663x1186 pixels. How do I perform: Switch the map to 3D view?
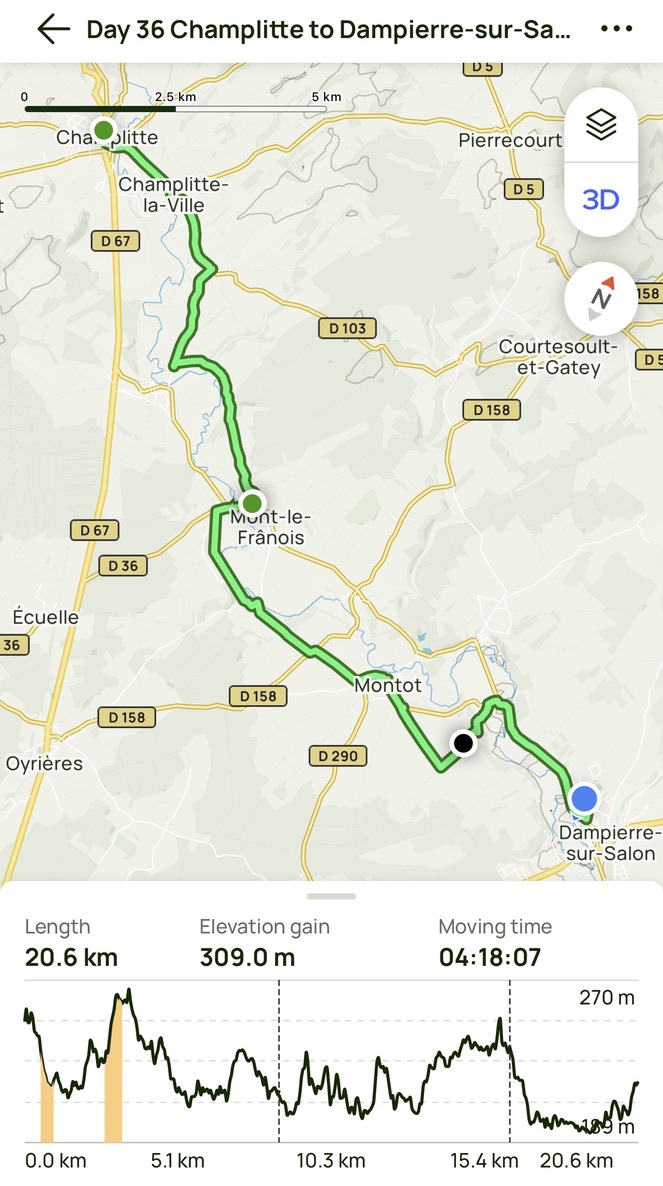coord(601,200)
